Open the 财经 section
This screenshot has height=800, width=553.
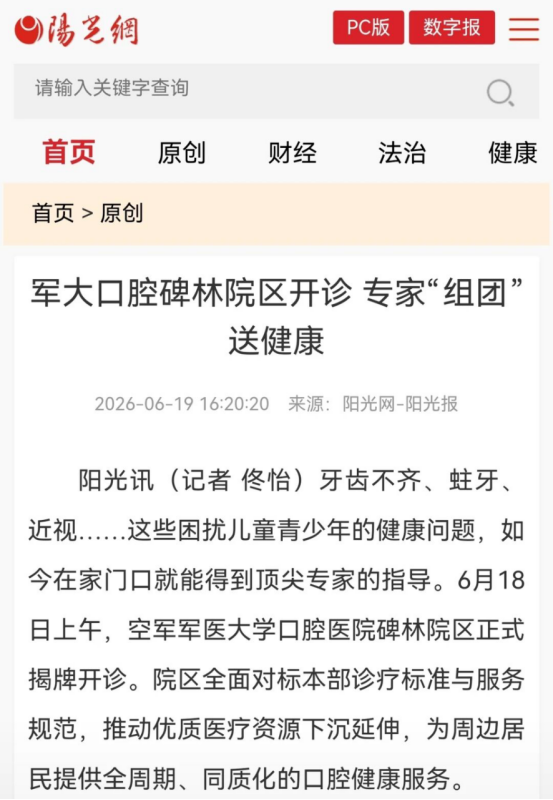click(x=292, y=153)
